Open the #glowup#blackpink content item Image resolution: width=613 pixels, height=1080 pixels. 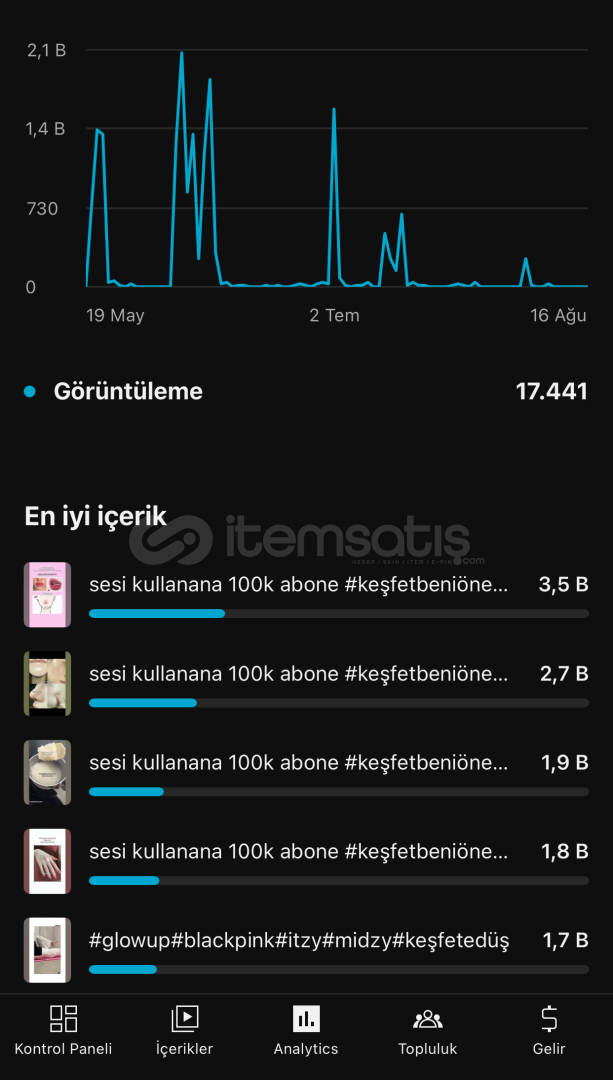click(306, 950)
